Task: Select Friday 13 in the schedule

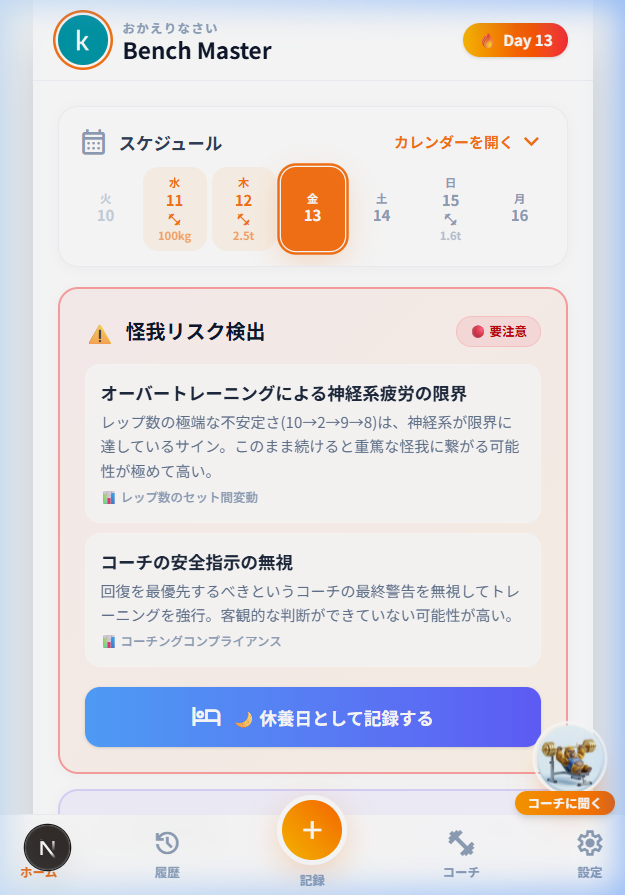Action: [313, 209]
